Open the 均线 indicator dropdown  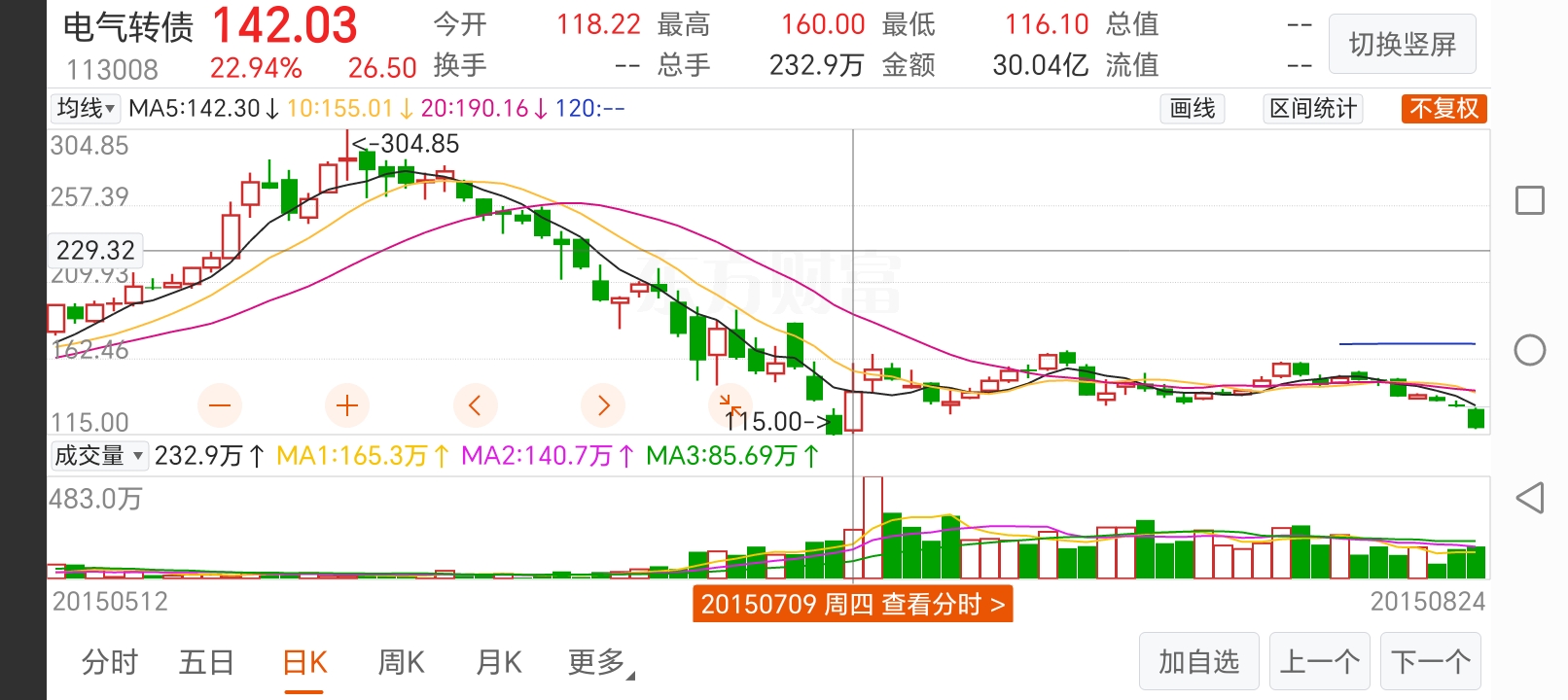pyautogui.click(x=86, y=108)
